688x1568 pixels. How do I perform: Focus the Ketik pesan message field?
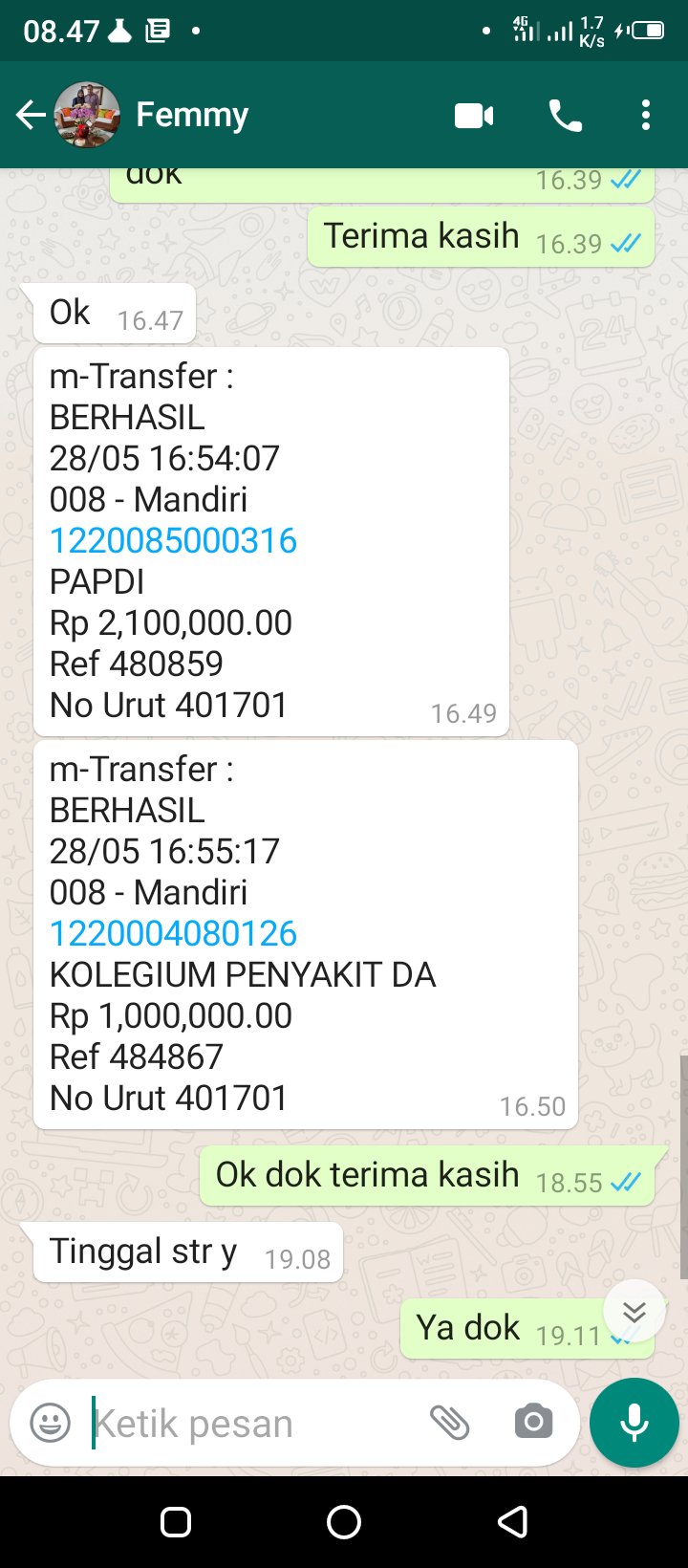(x=248, y=1423)
